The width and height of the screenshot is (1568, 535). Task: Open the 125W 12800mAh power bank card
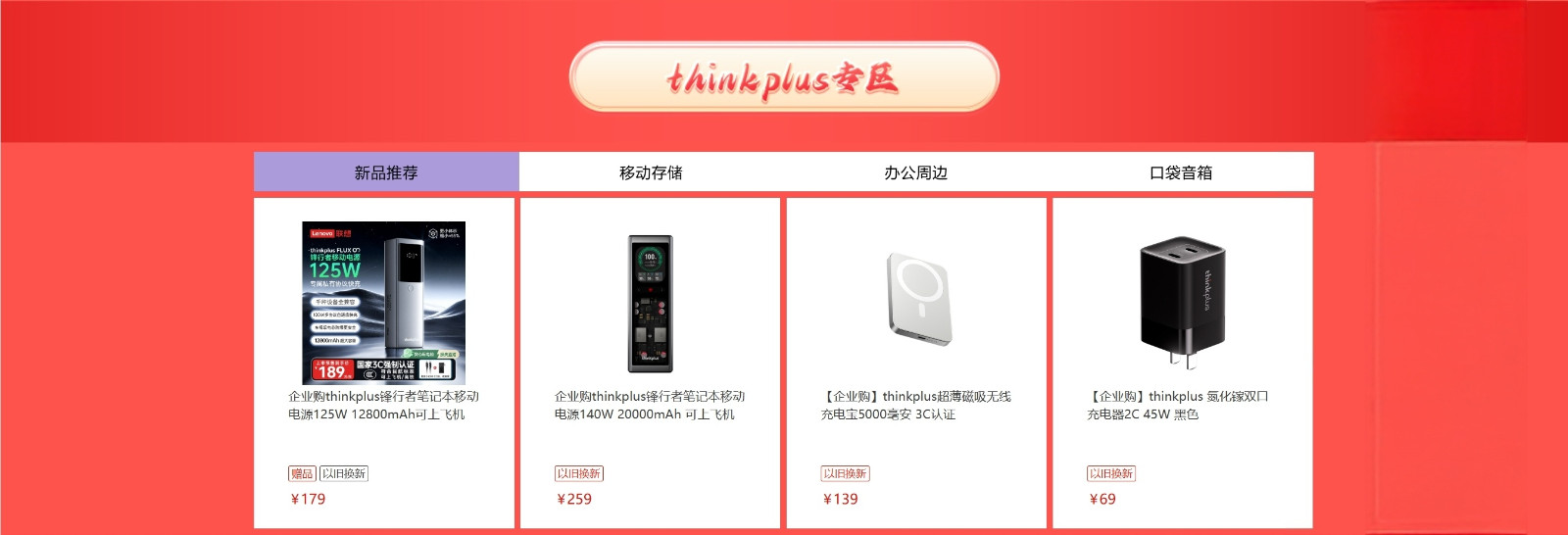pyautogui.click(x=383, y=304)
